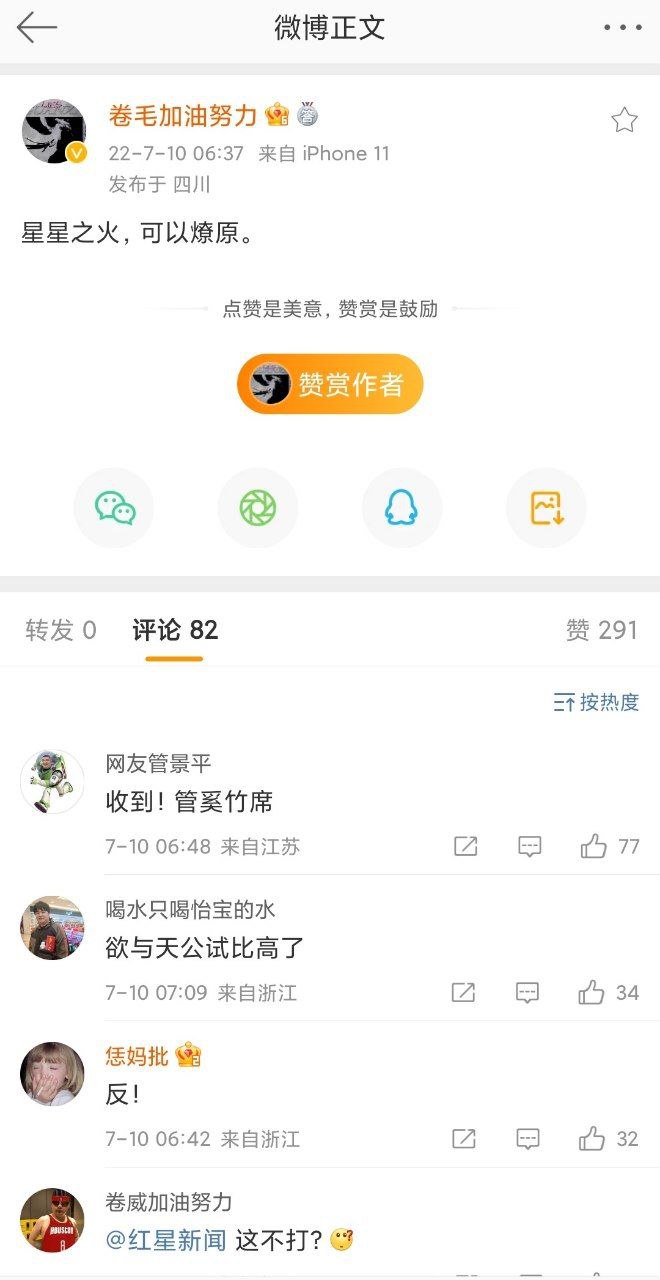Open the 赞 291 likes tab
Image resolution: width=660 pixels, height=1280 pixels.
pos(601,630)
